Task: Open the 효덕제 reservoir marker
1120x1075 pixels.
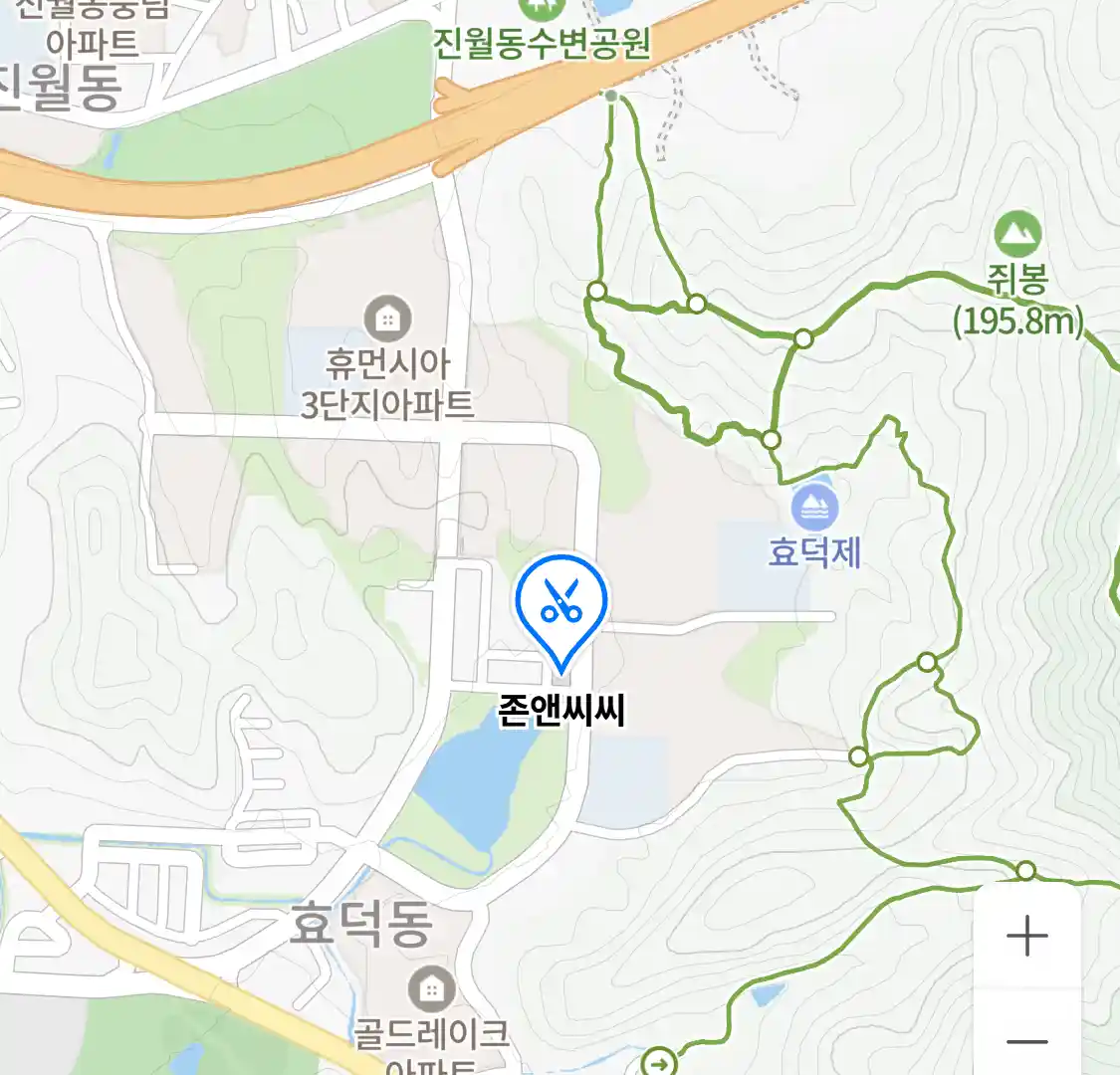Action: click(814, 509)
